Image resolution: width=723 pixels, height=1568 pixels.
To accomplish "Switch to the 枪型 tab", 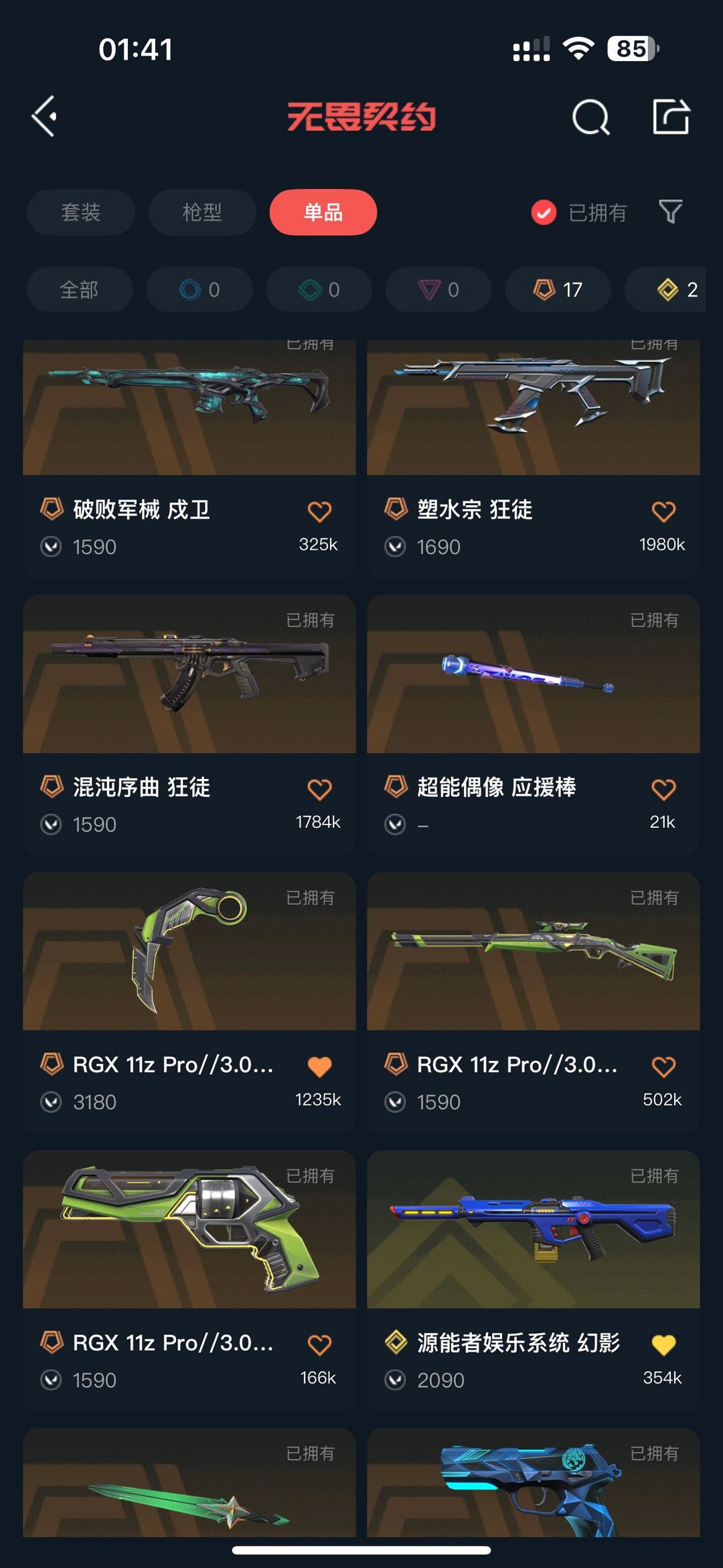I will click(x=202, y=212).
